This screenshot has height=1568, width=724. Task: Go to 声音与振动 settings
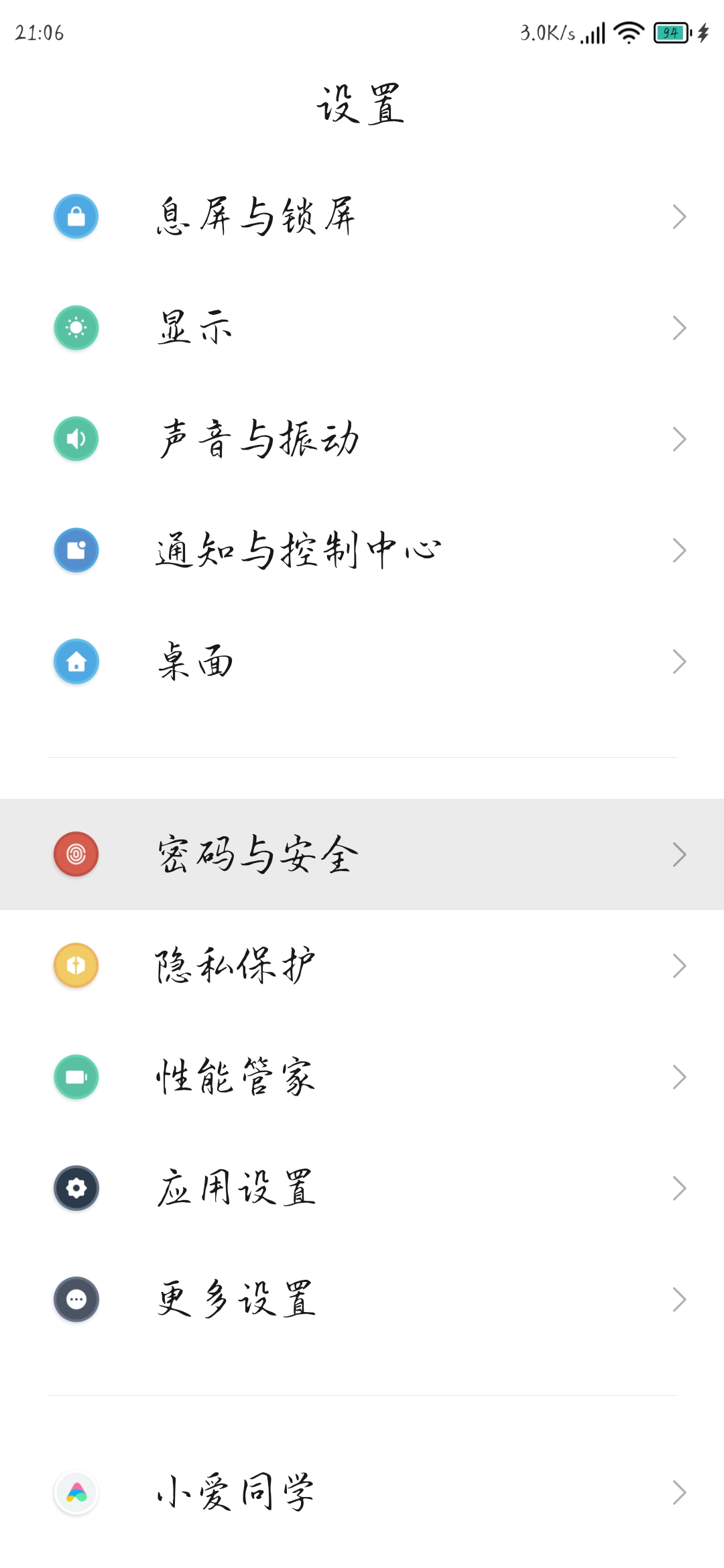(x=362, y=439)
